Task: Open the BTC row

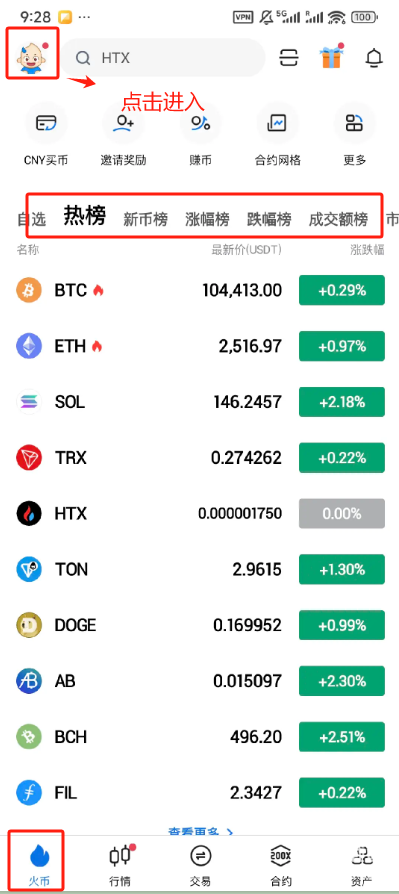Action: pos(200,290)
